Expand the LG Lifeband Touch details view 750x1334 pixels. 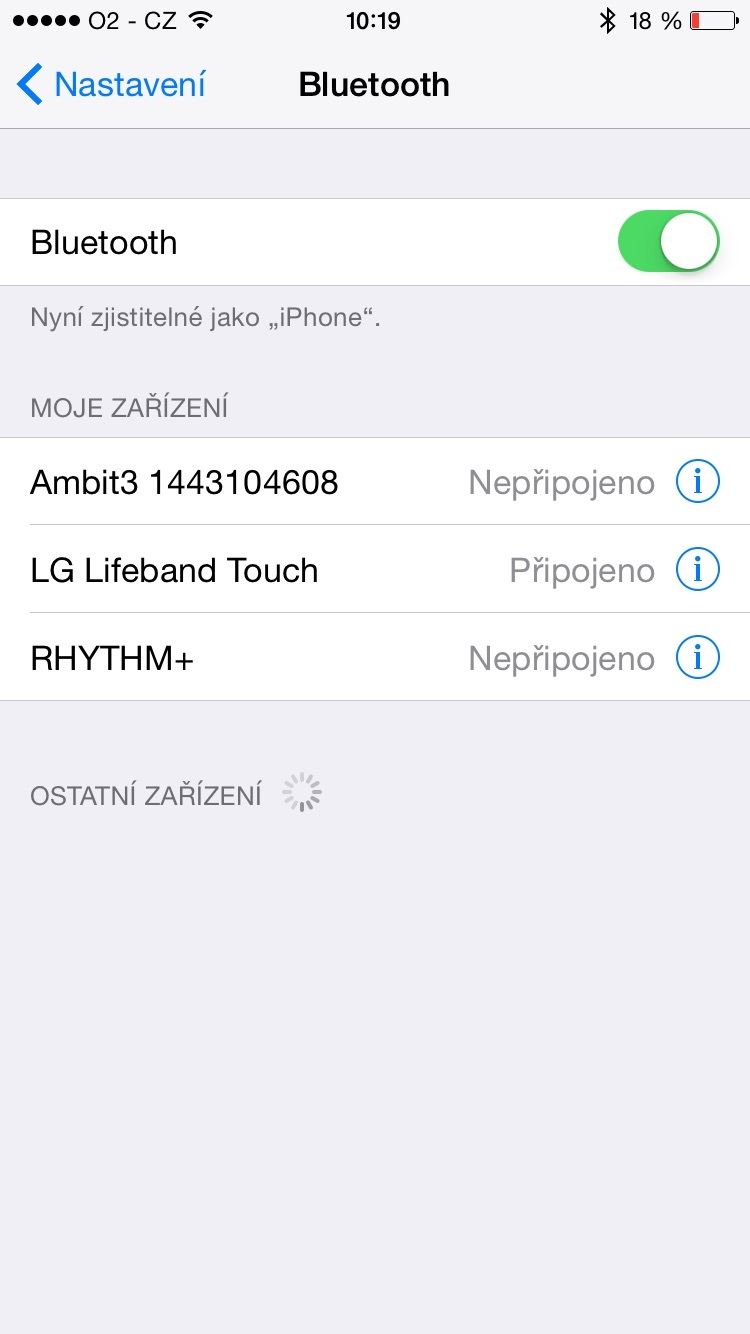coord(697,569)
